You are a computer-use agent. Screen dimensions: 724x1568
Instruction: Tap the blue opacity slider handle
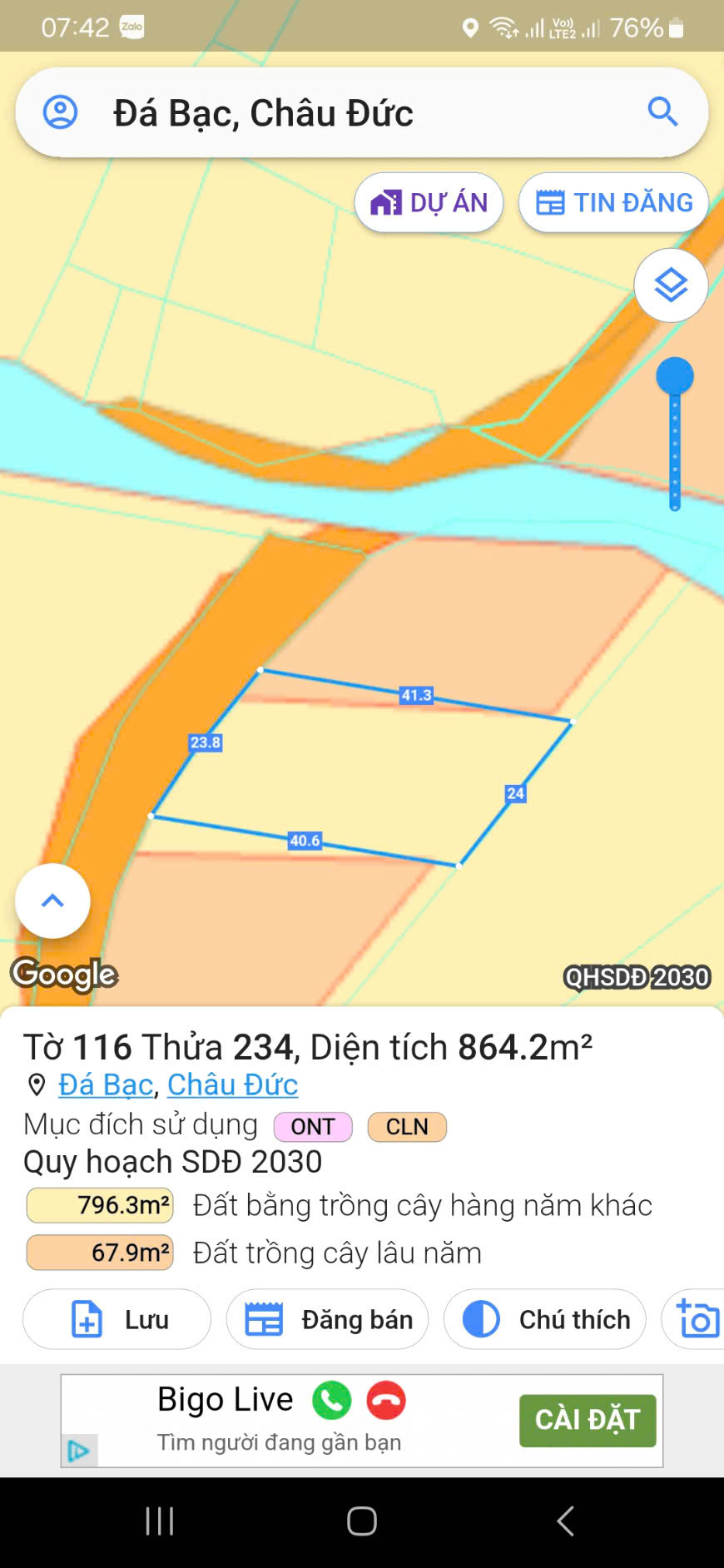[675, 376]
